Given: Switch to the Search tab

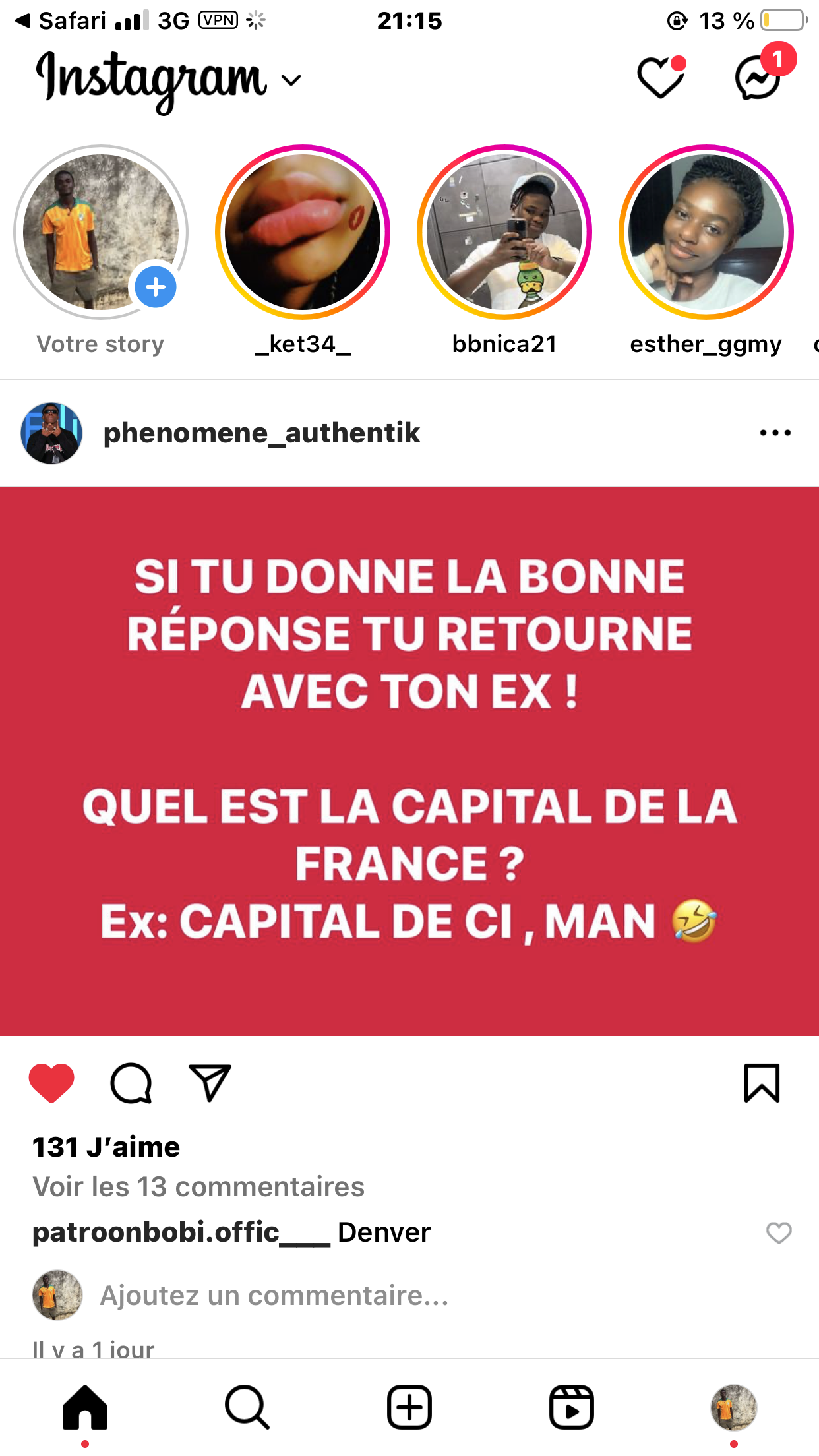Looking at the screenshot, I should click(x=247, y=1407).
